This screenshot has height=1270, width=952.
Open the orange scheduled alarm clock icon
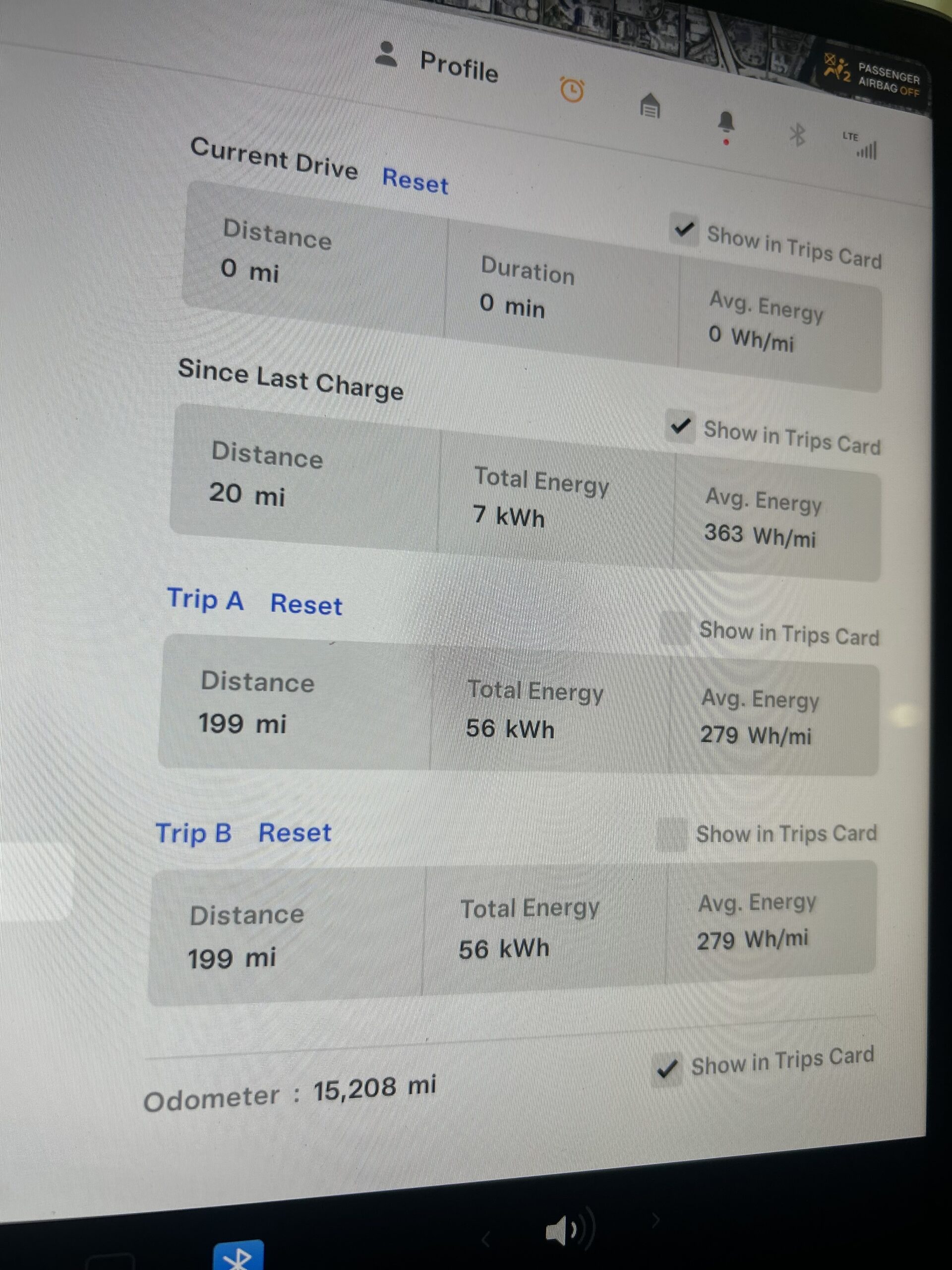click(572, 91)
